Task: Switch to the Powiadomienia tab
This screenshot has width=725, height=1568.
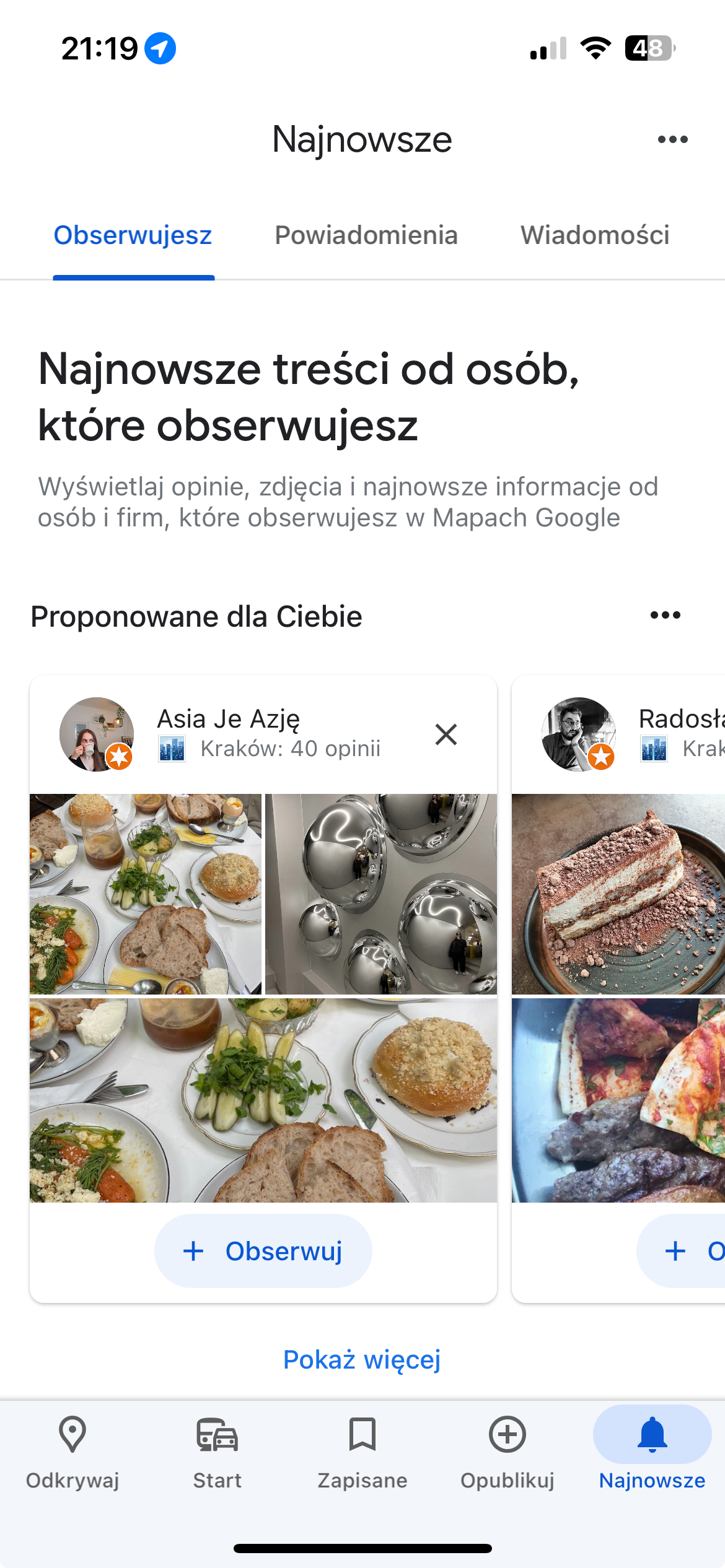Action: pyautogui.click(x=366, y=235)
